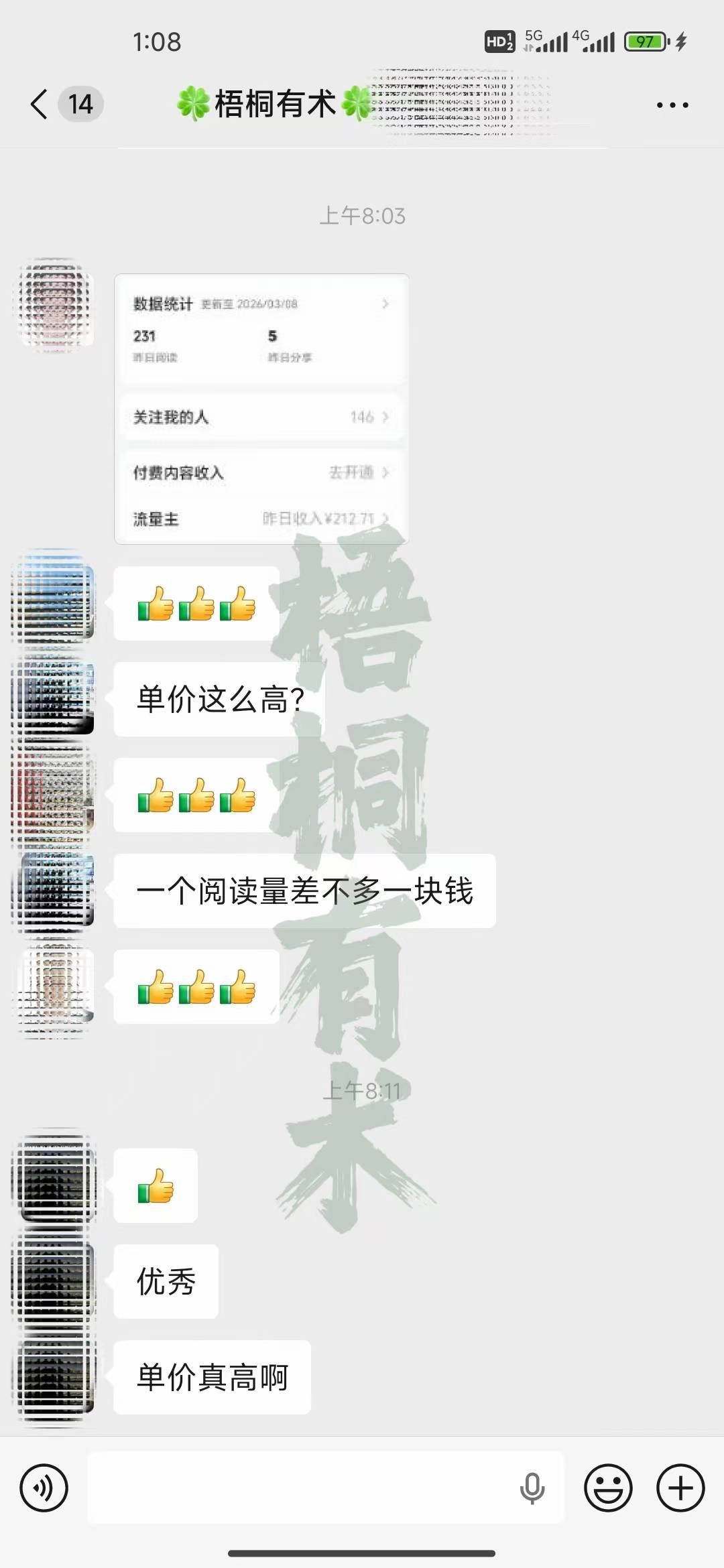724x1568 pixels.
Task: Open avatar beside the message 单价这么高?
Action: coord(55,698)
